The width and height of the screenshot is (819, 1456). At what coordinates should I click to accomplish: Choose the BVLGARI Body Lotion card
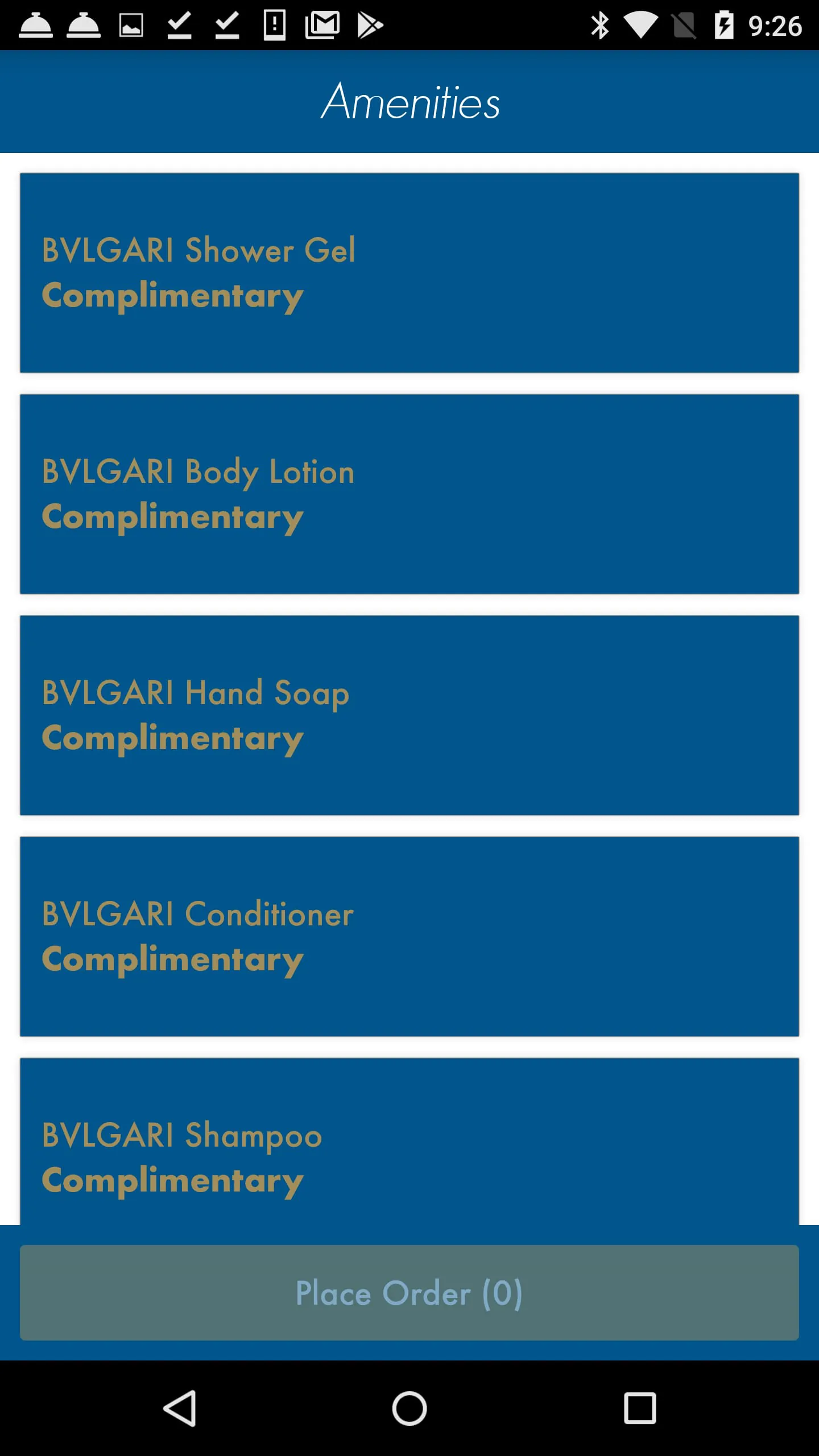409,494
